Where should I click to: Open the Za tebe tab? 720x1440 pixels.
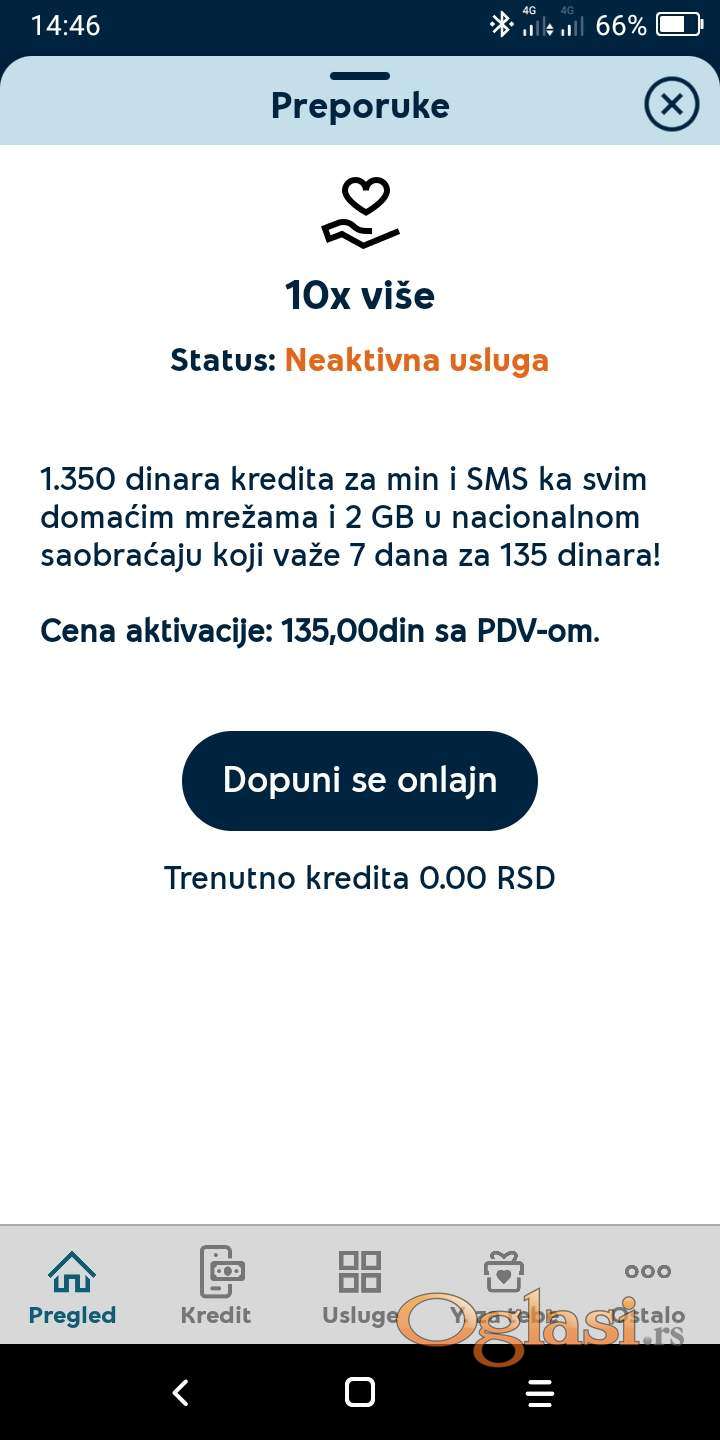pyautogui.click(x=503, y=1285)
